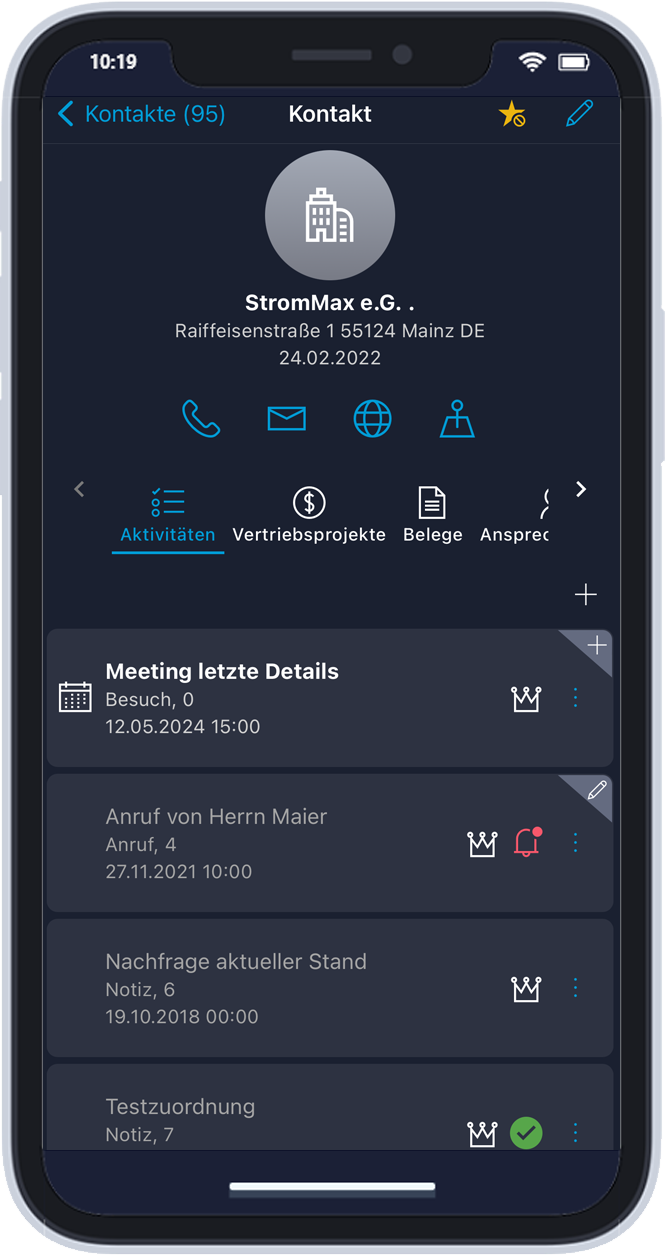Show next tabs with right chevron
The width and height of the screenshot is (665, 1258).
[x=581, y=489]
